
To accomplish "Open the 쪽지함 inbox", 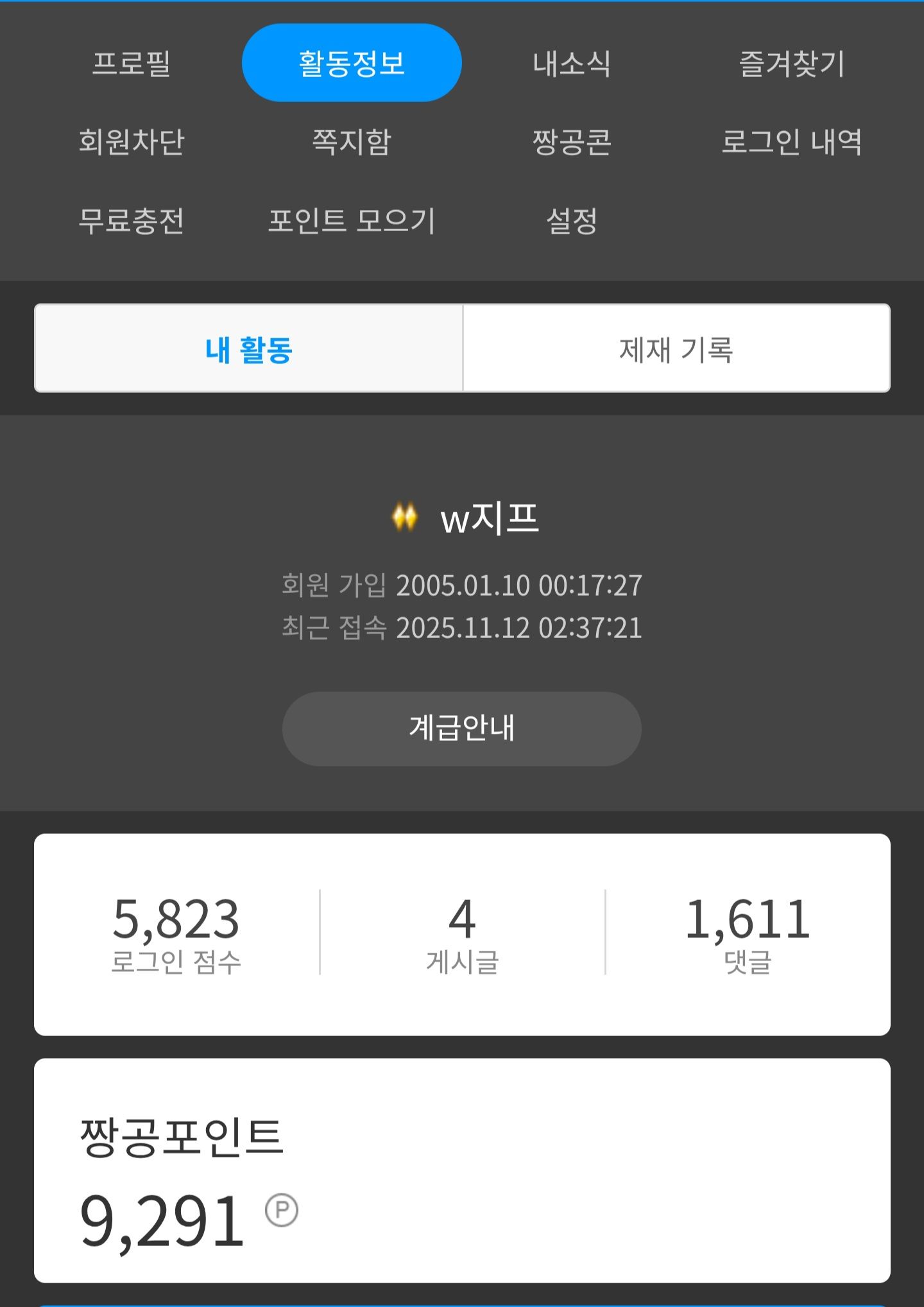I will tap(352, 142).
